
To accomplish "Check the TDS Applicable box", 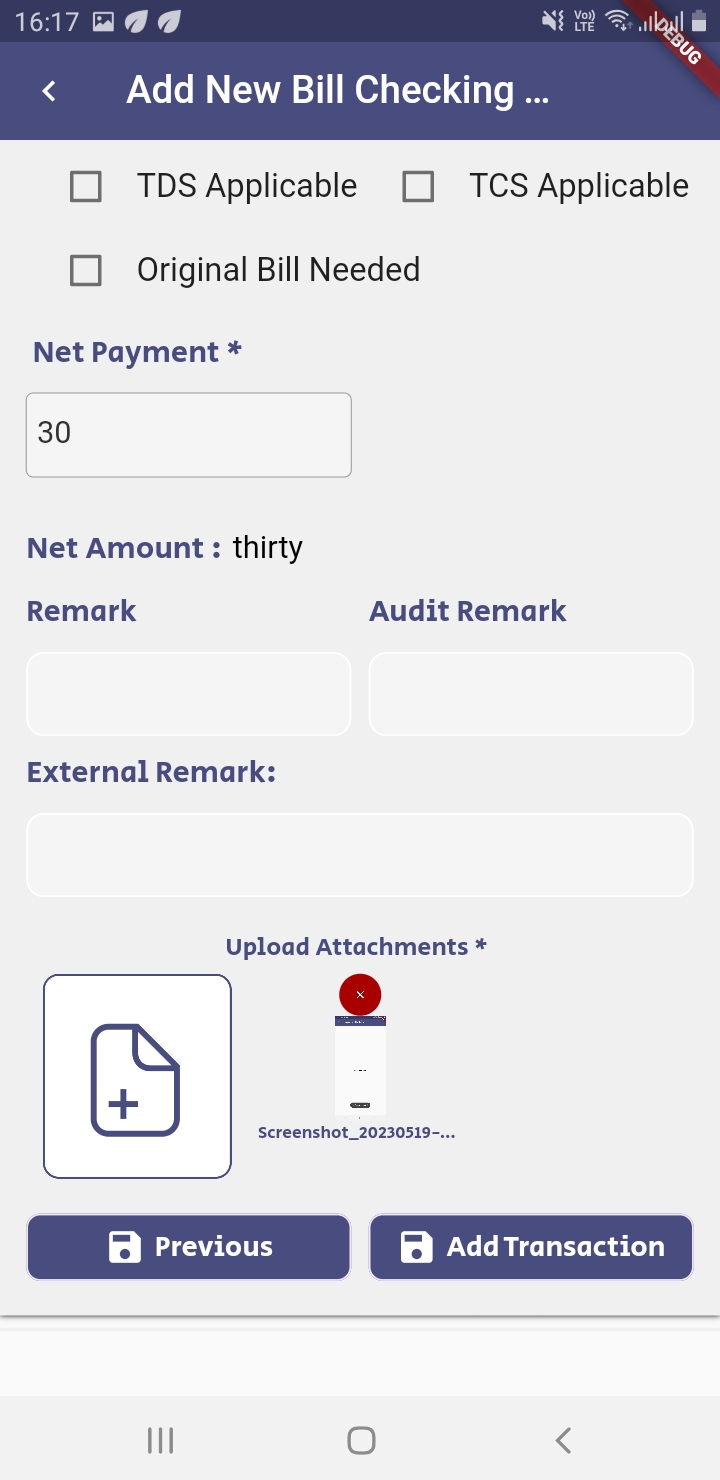I will point(86,187).
